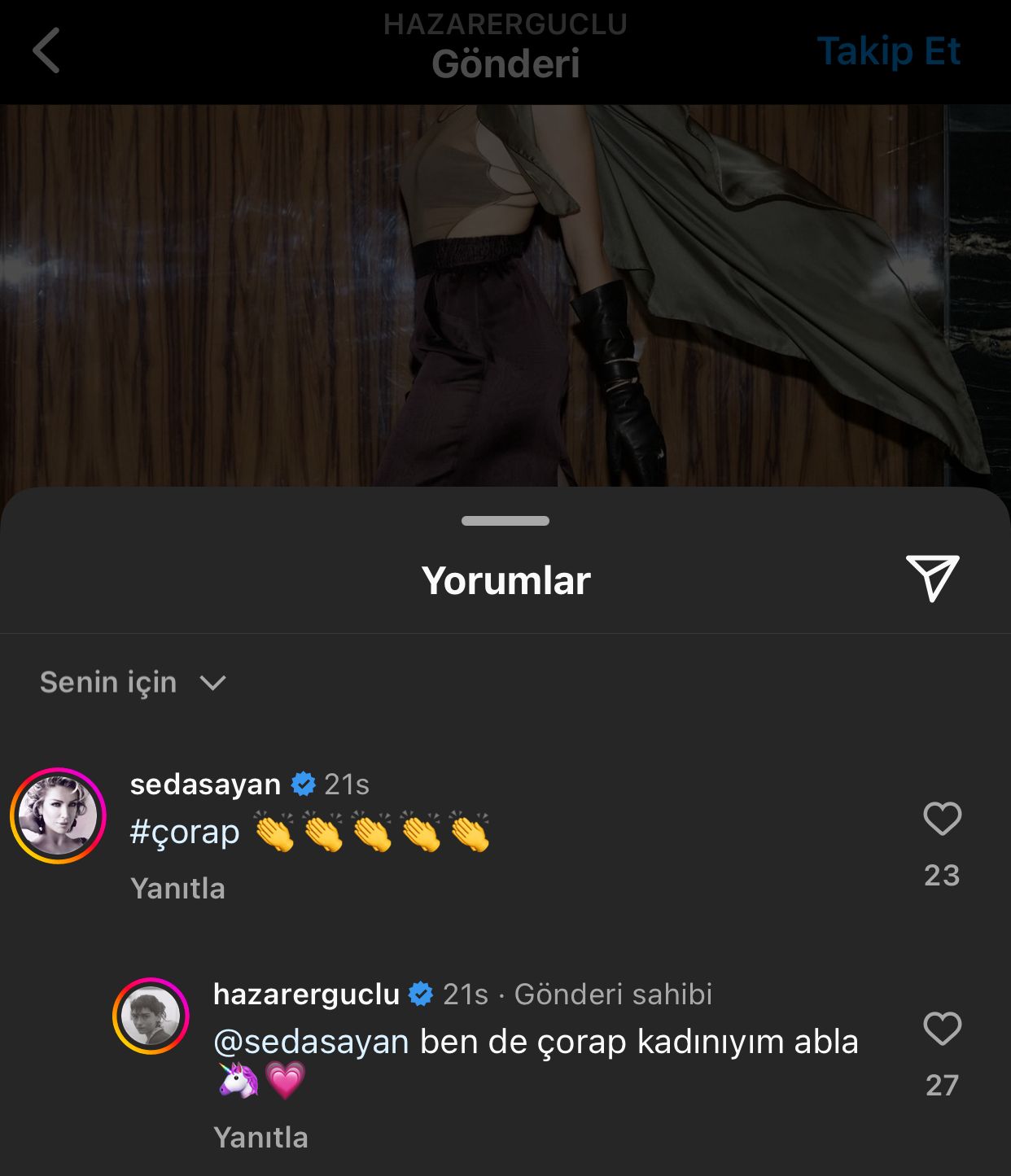Switch to the Yorumlar section header
1011x1176 pixels.
505,579
